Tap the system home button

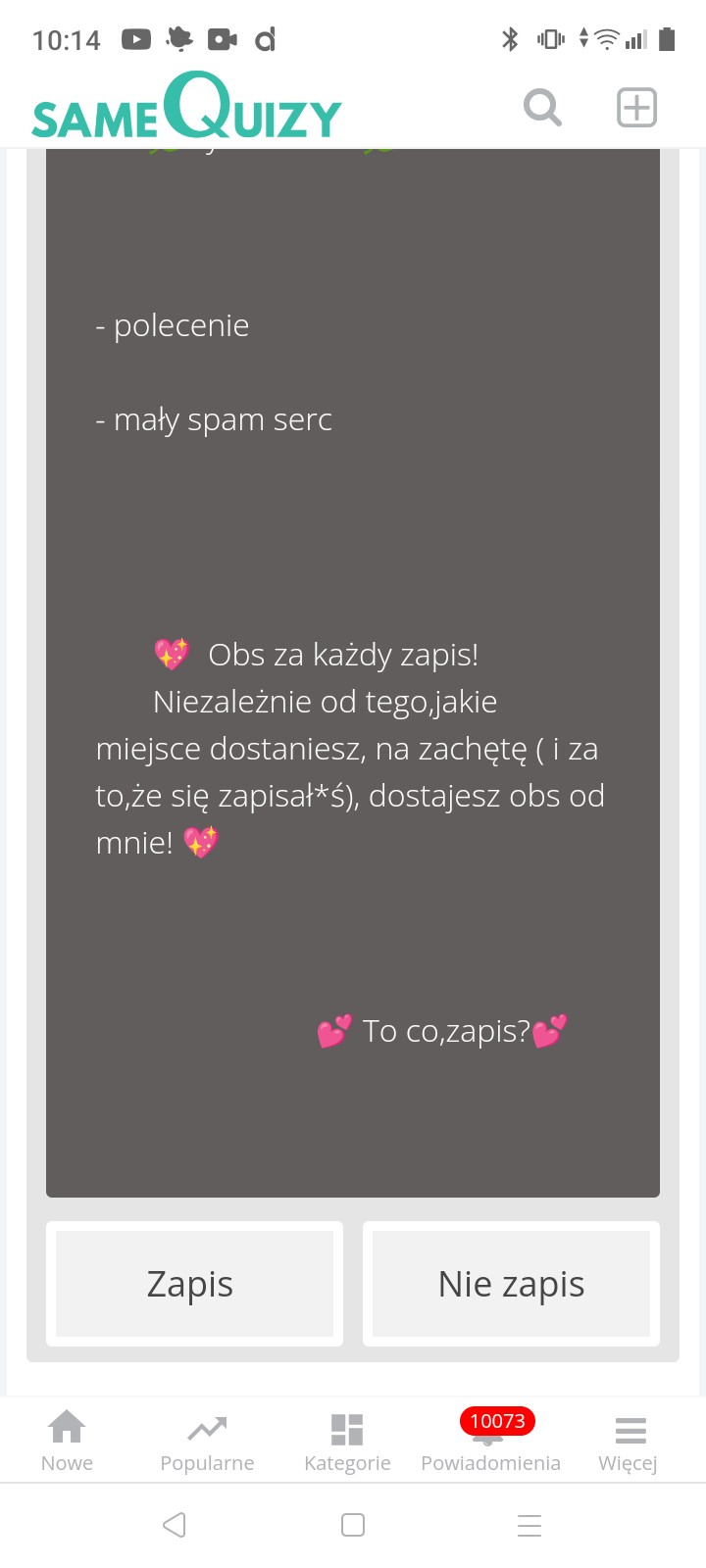tap(353, 1525)
